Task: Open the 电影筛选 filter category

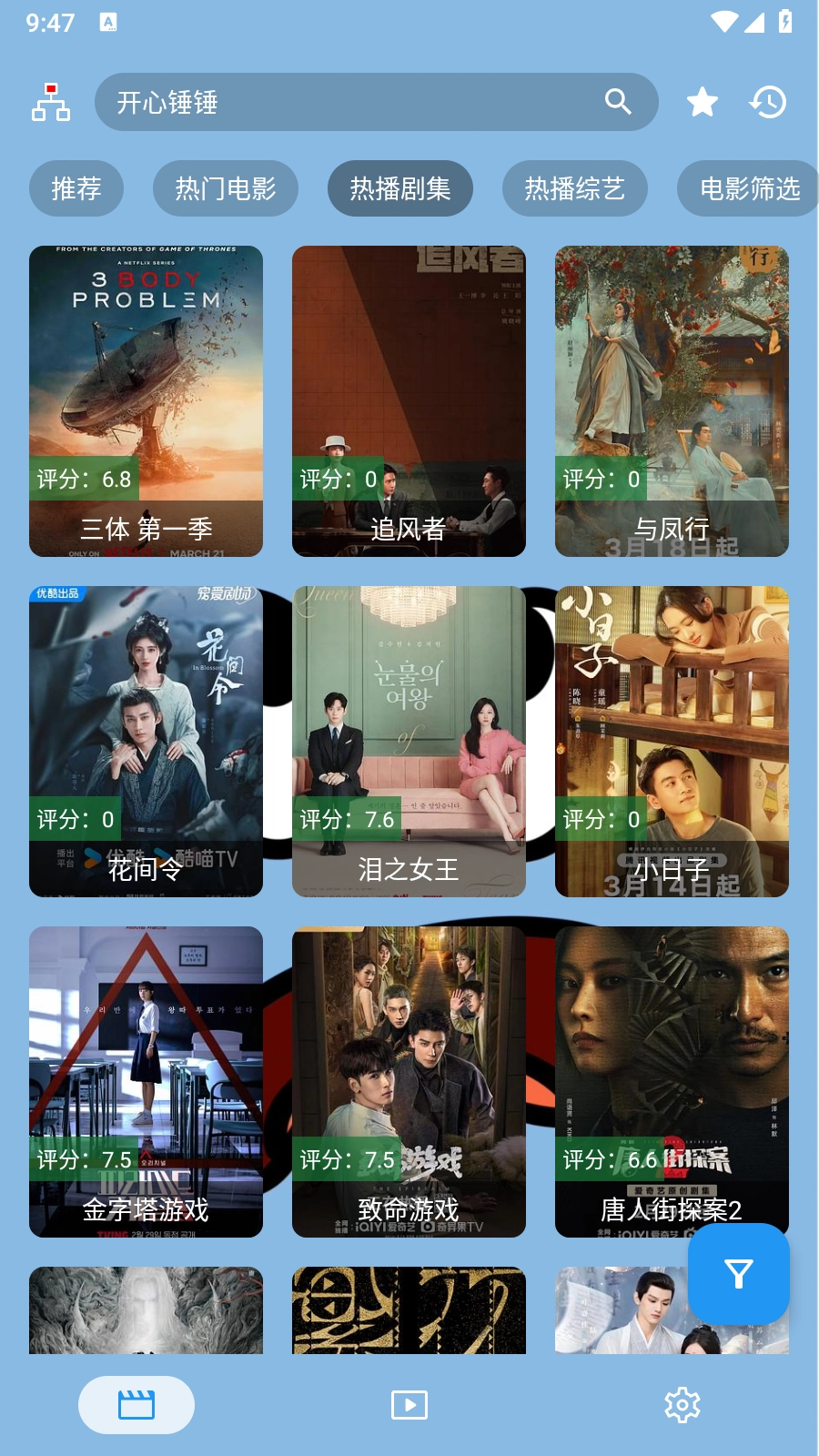Action: pos(750,188)
